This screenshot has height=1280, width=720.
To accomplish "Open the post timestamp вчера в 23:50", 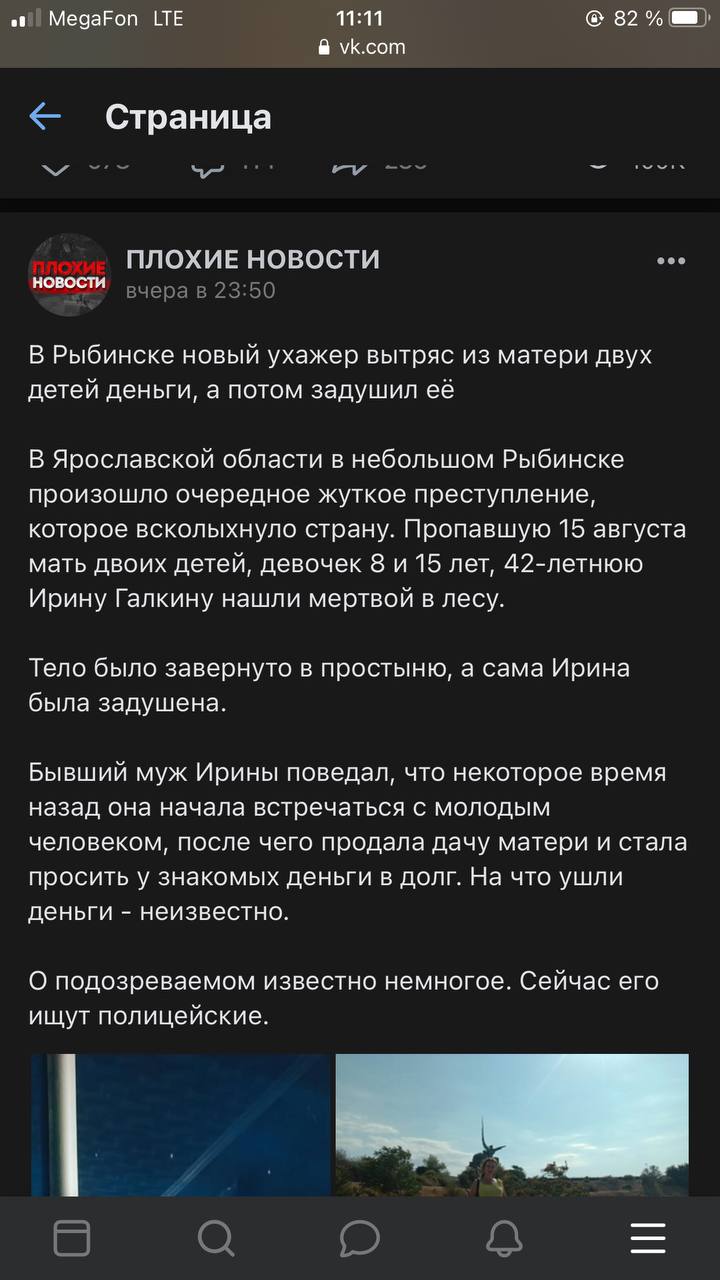I will [x=200, y=291].
